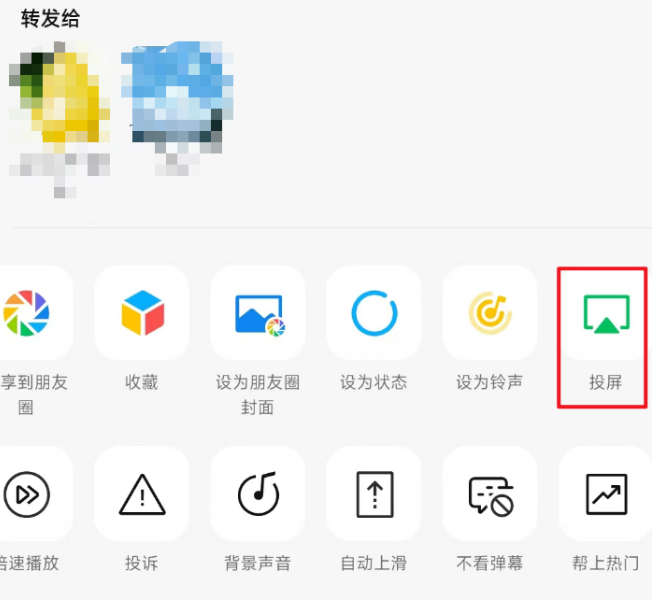Image resolution: width=661 pixels, height=600 pixels.
Task: Report content via 投诉
Action: 141,494
